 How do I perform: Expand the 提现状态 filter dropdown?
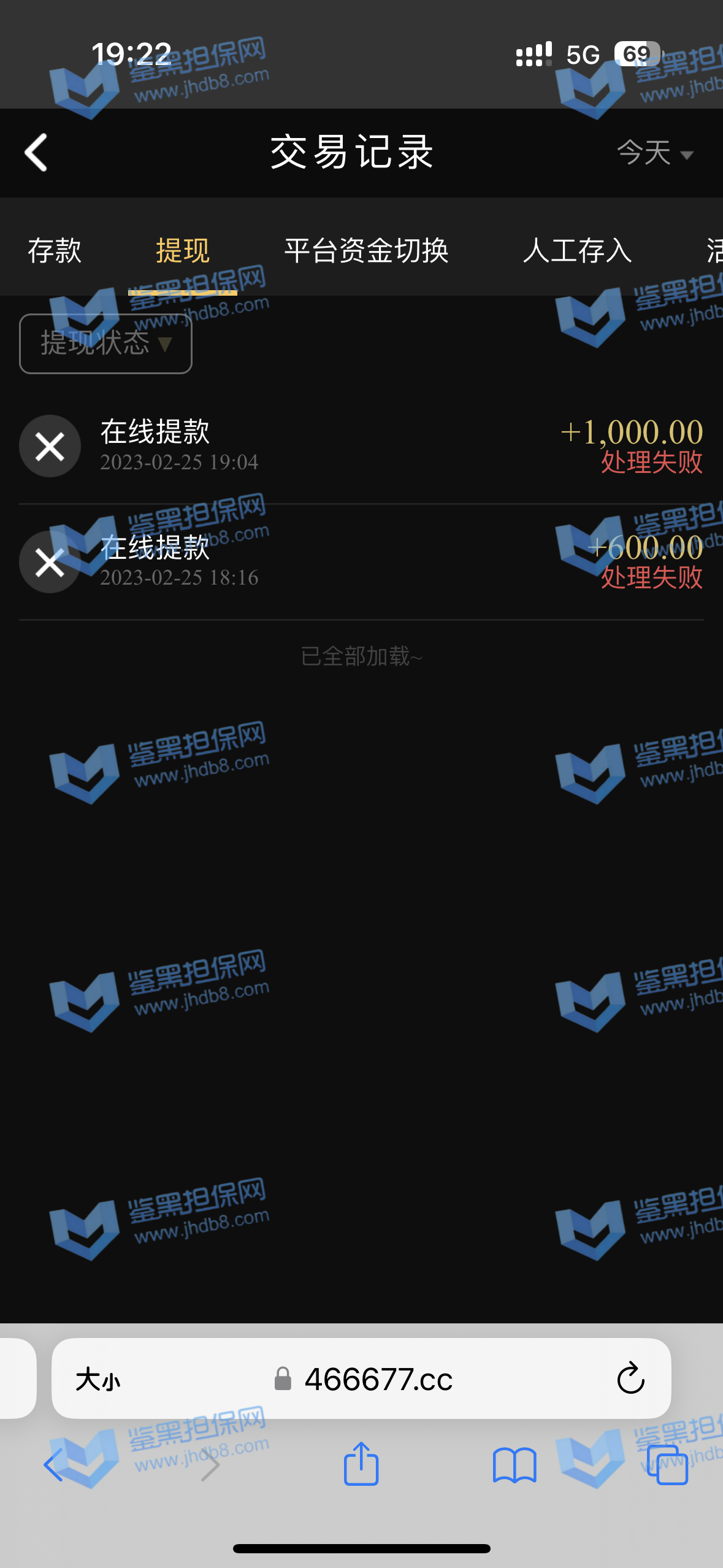pyautogui.click(x=105, y=344)
